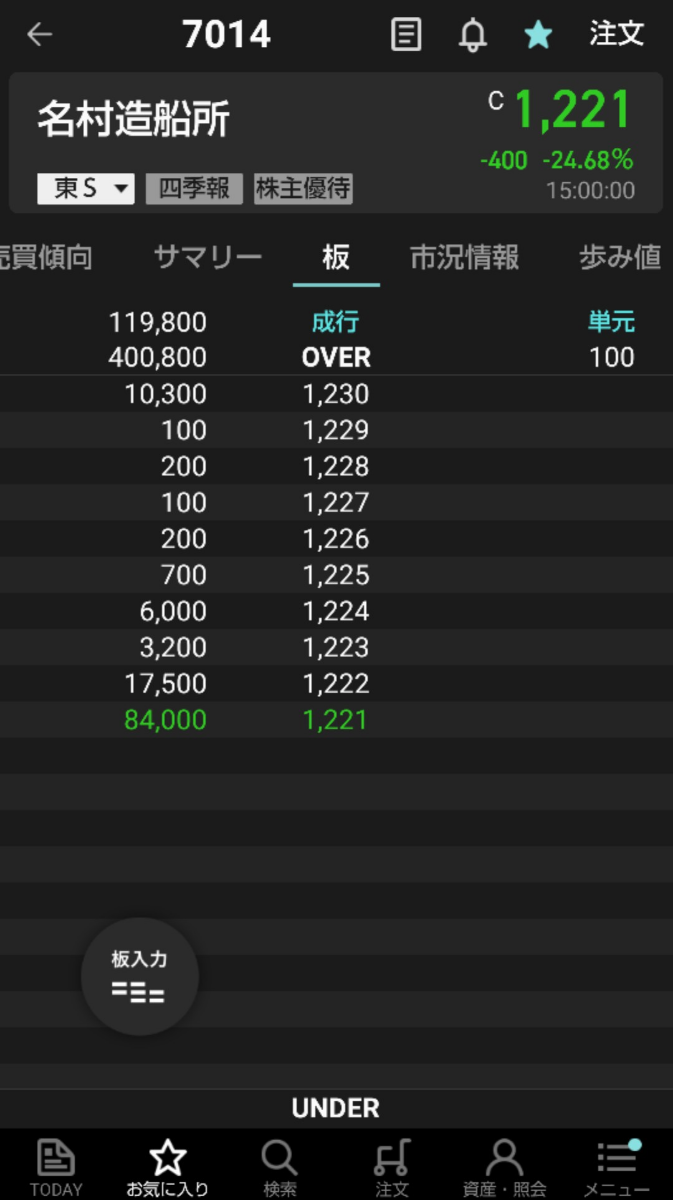Viewport: 673px width, 1200px height.
Task: Switch to the 売買傾向 tab
Action: pos(46,258)
